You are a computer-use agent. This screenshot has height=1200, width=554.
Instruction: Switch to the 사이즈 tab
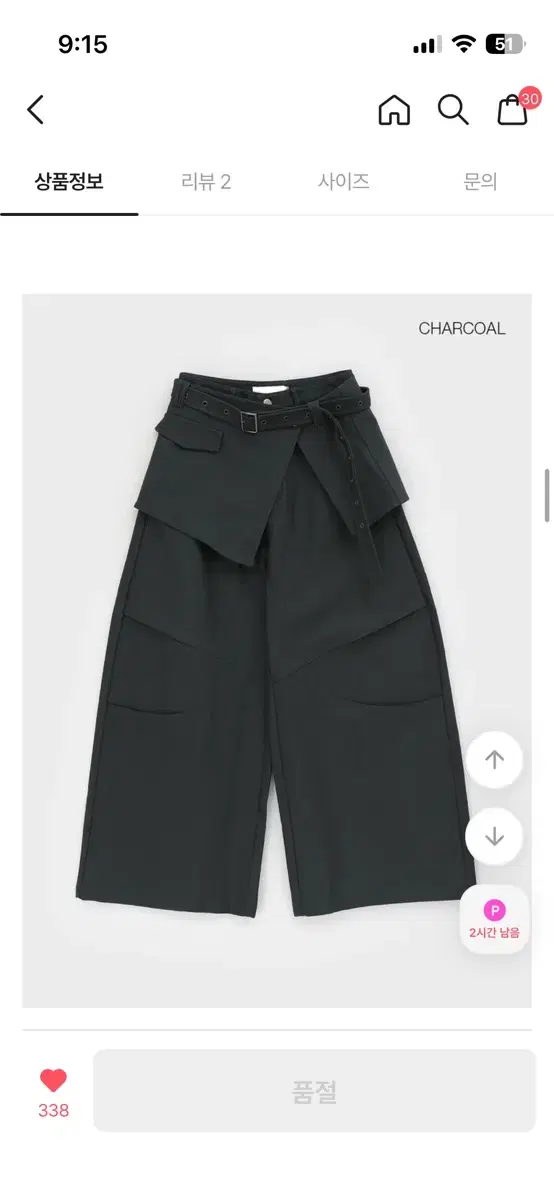click(344, 182)
